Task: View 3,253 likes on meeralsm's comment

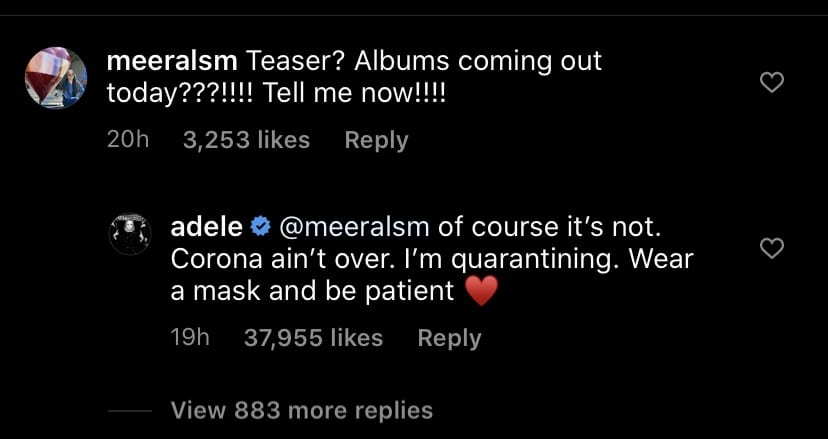Action: pyautogui.click(x=246, y=140)
